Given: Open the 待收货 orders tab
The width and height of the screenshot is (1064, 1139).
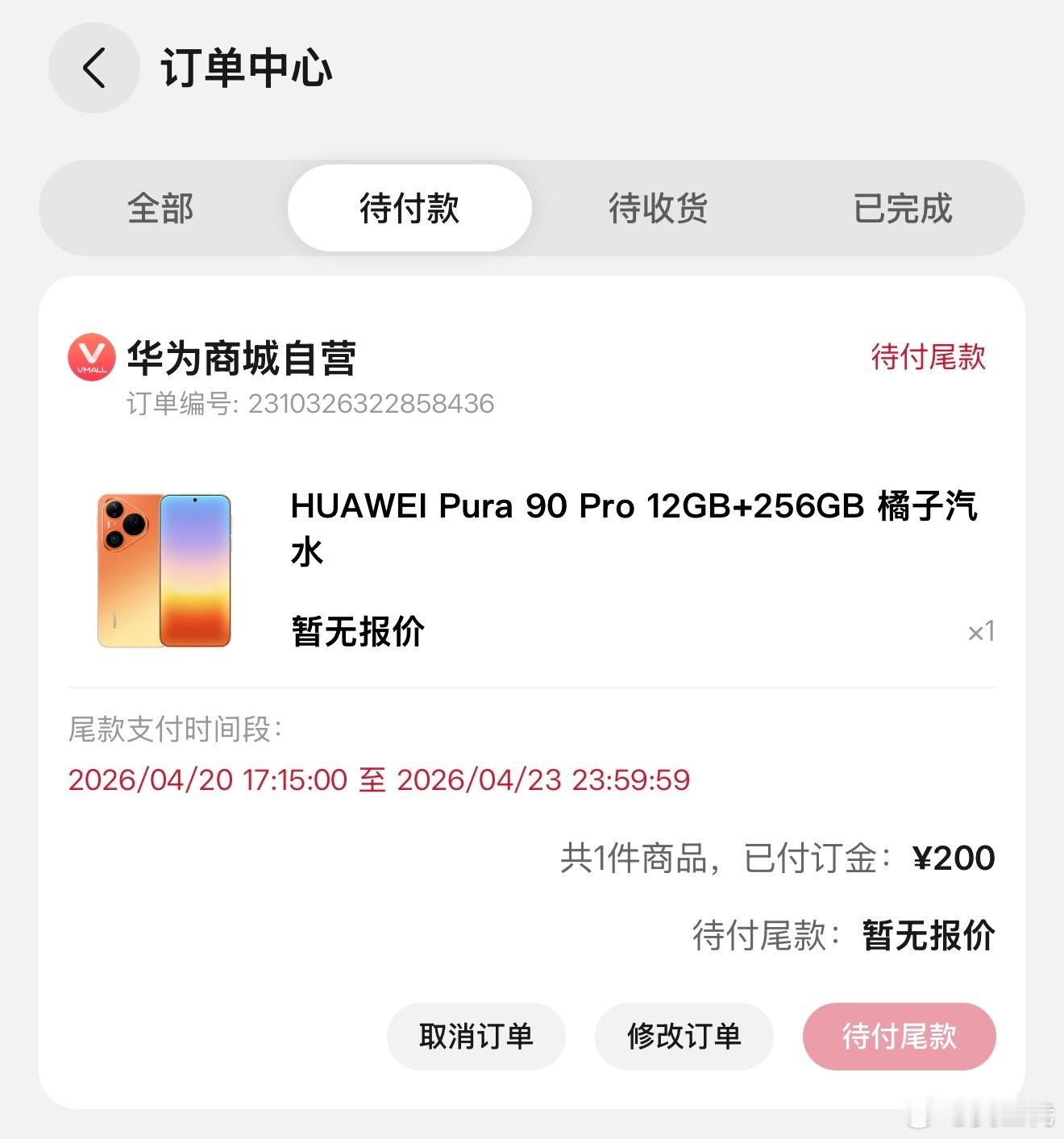Looking at the screenshot, I should 658,209.
